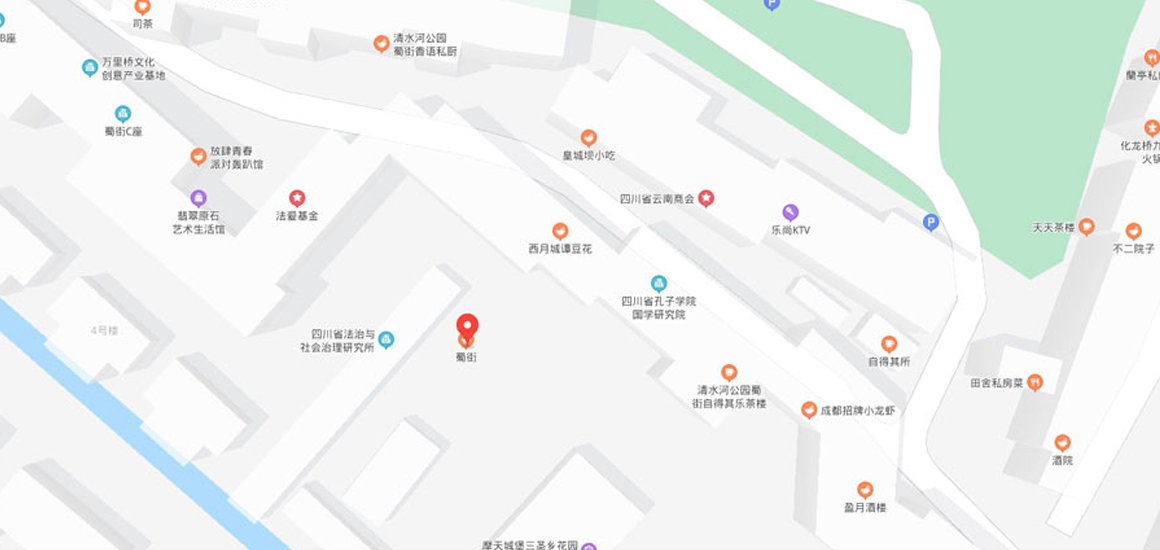Select the 蜀街C座 building marker
The width and height of the screenshot is (1160, 550).
123,114
